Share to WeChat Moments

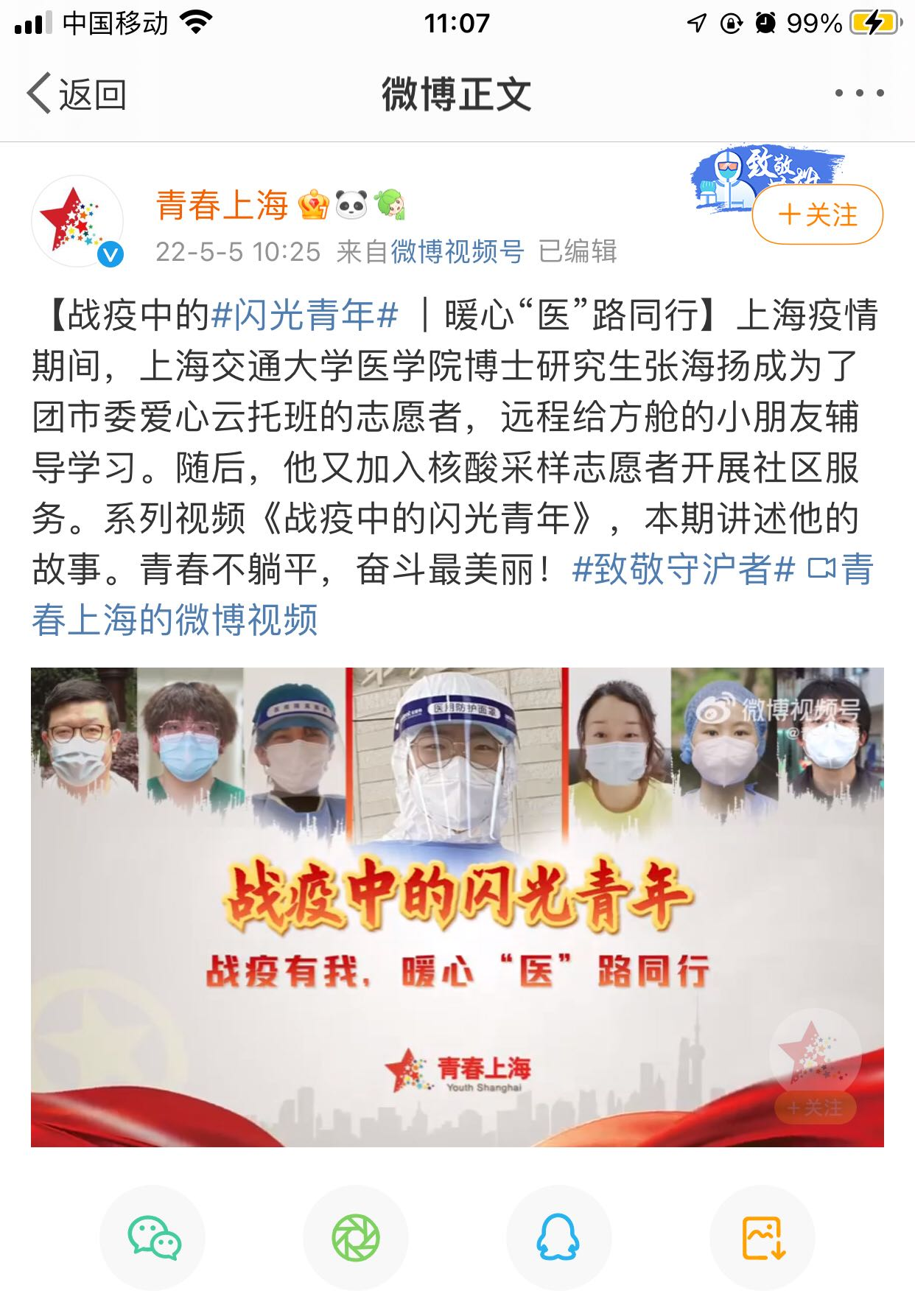point(356,1237)
